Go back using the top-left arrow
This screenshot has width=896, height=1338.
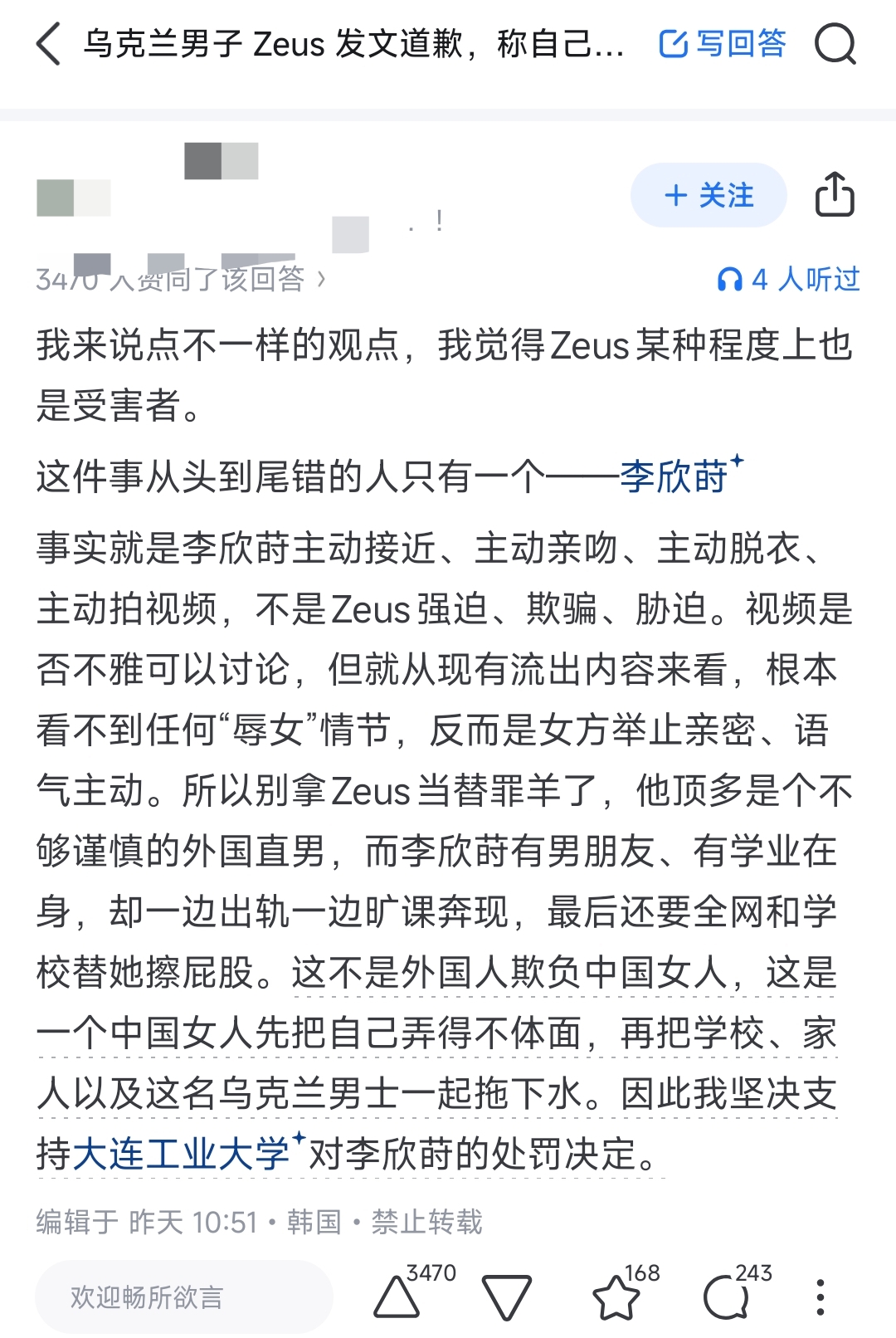pos(49,43)
